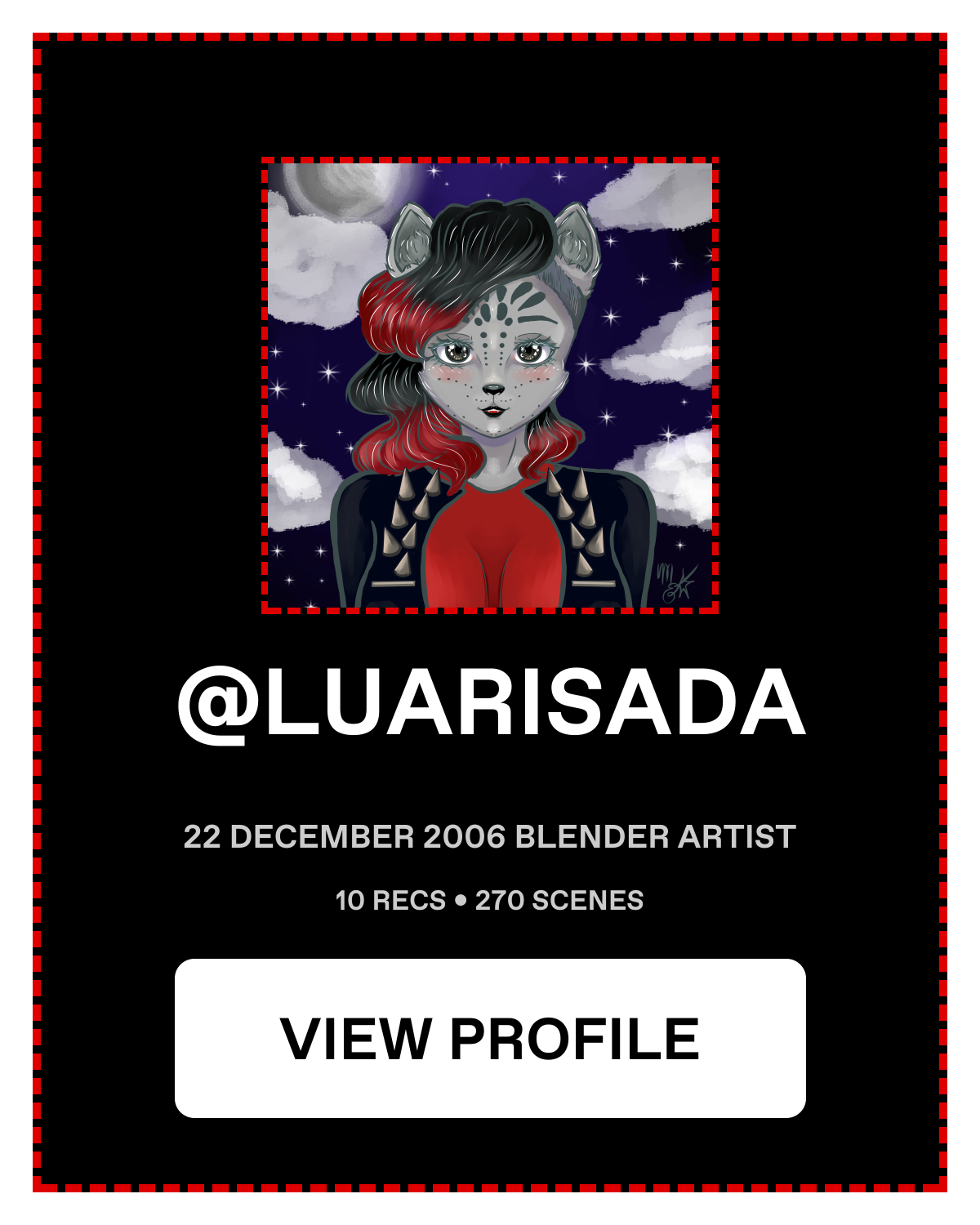Tap the View Profile button
This screenshot has height=1225, width=980.
coord(490,1038)
